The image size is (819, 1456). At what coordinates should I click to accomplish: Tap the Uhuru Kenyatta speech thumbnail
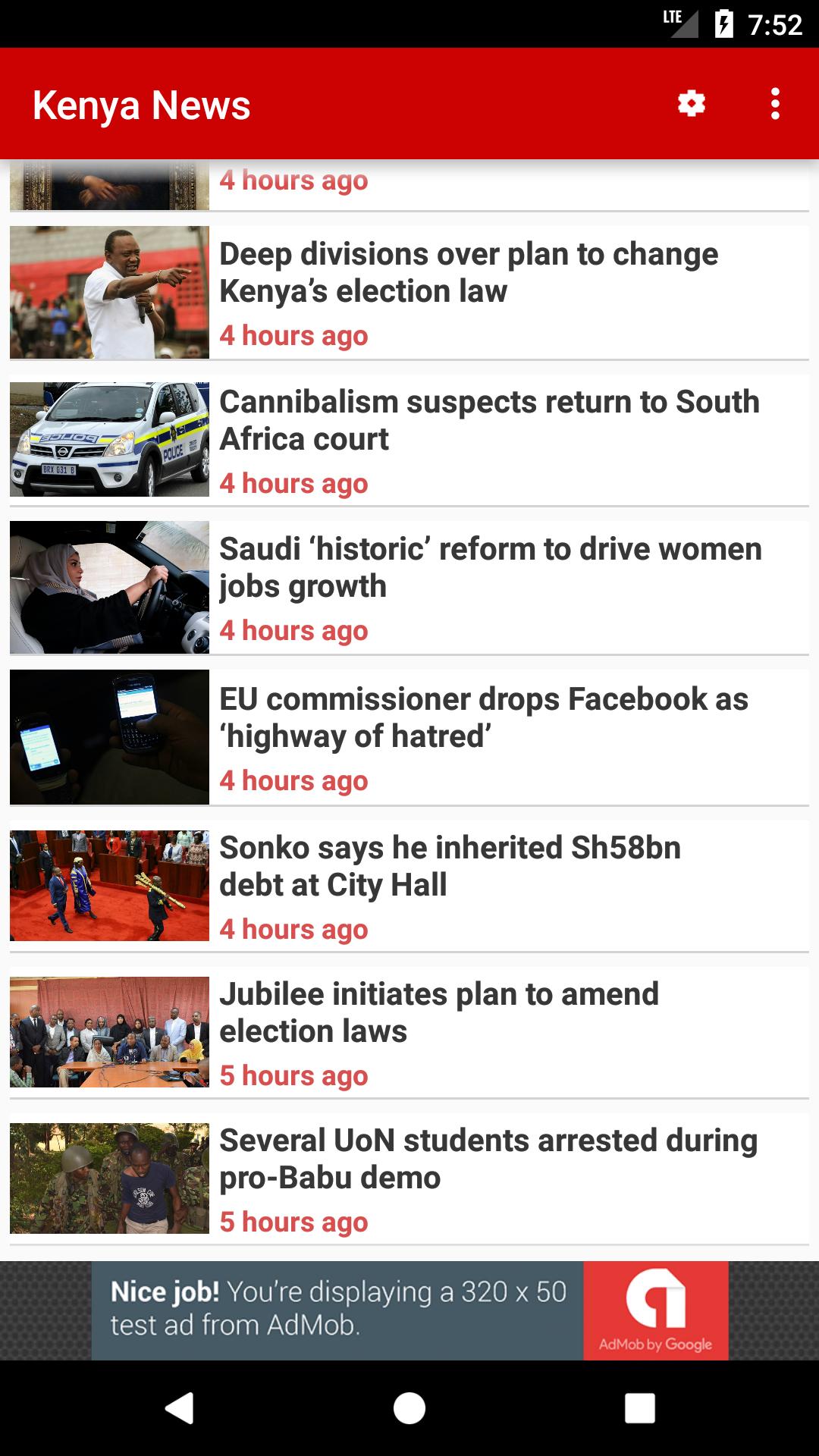(x=109, y=291)
